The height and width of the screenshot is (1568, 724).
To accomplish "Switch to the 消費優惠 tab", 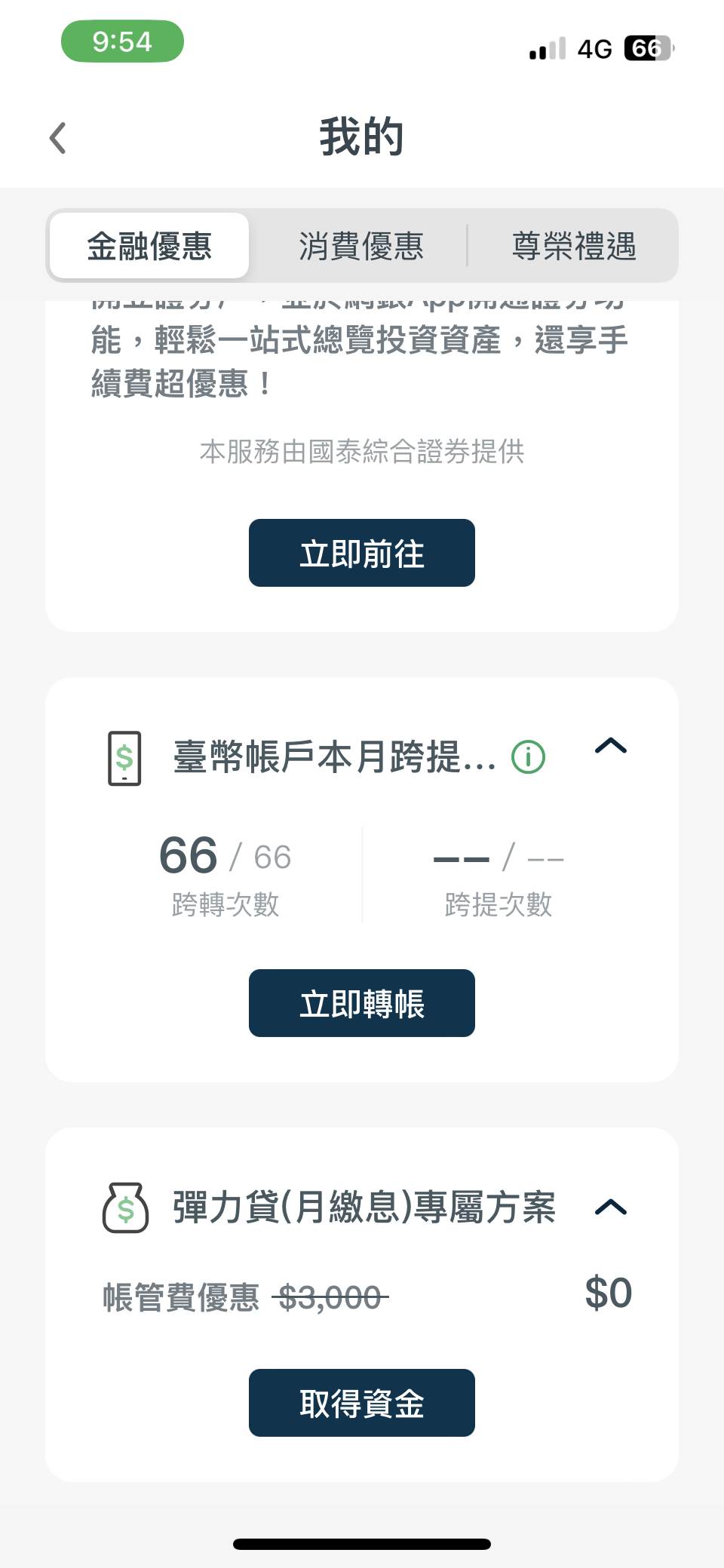I will [361, 247].
